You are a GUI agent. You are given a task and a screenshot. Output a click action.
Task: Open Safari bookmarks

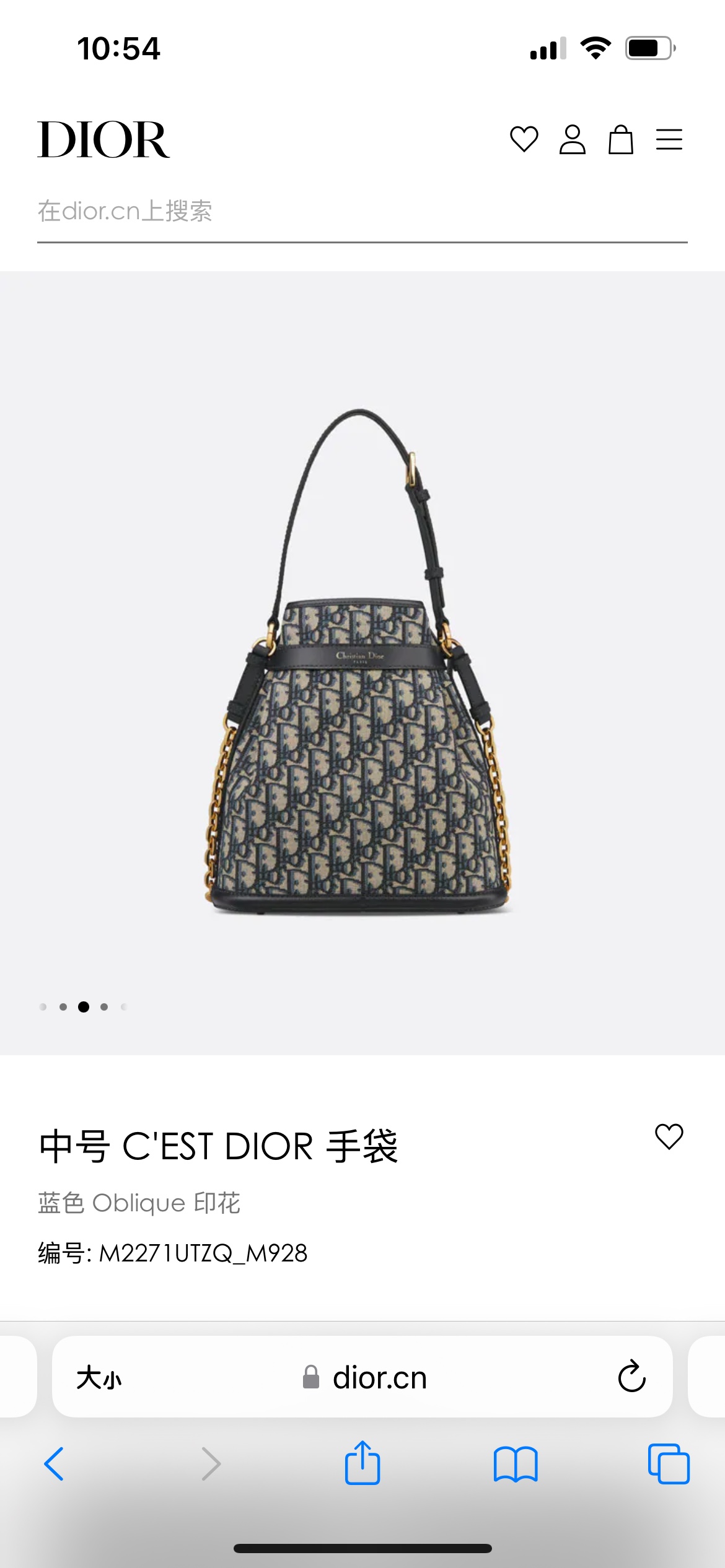pos(516,1464)
